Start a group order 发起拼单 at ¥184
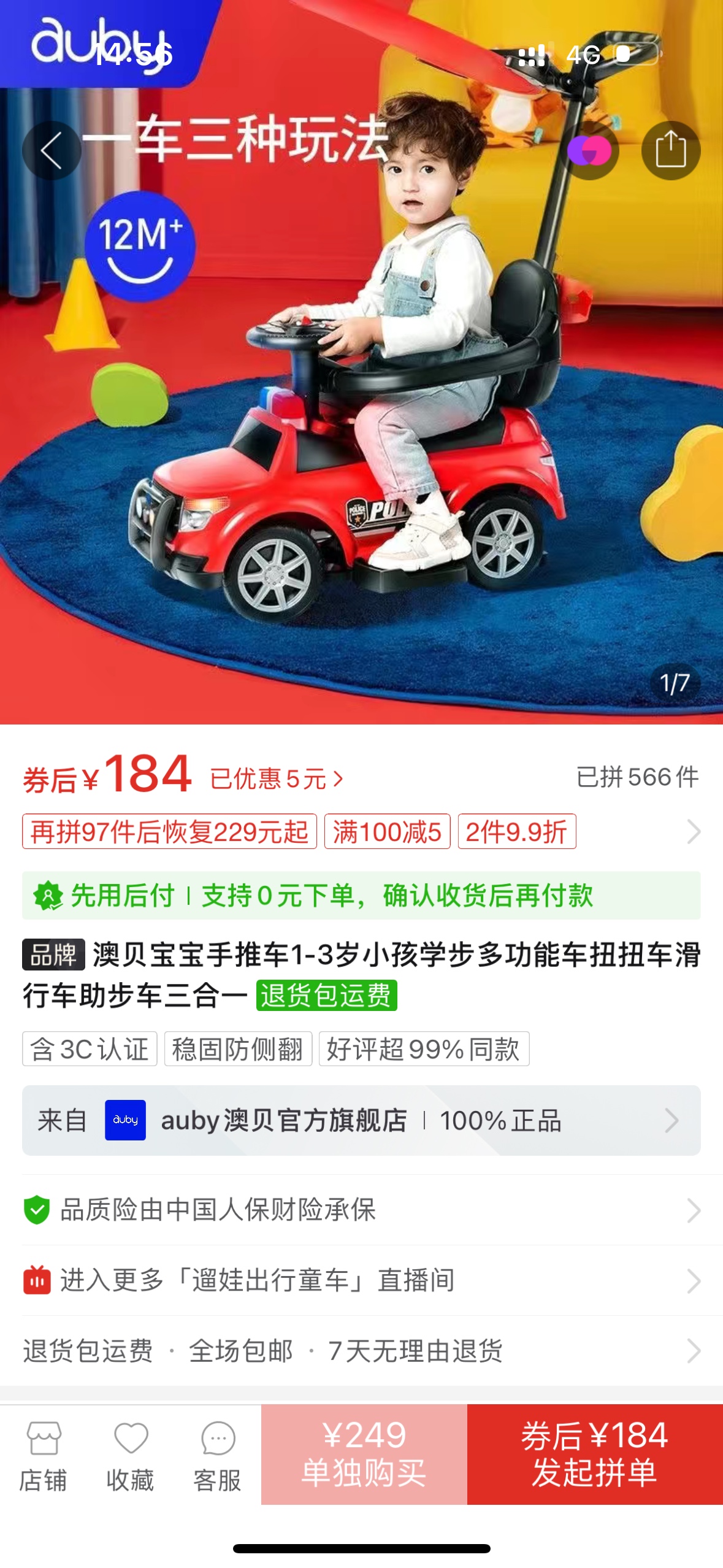Image resolution: width=723 pixels, height=1568 pixels. coord(595,1454)
